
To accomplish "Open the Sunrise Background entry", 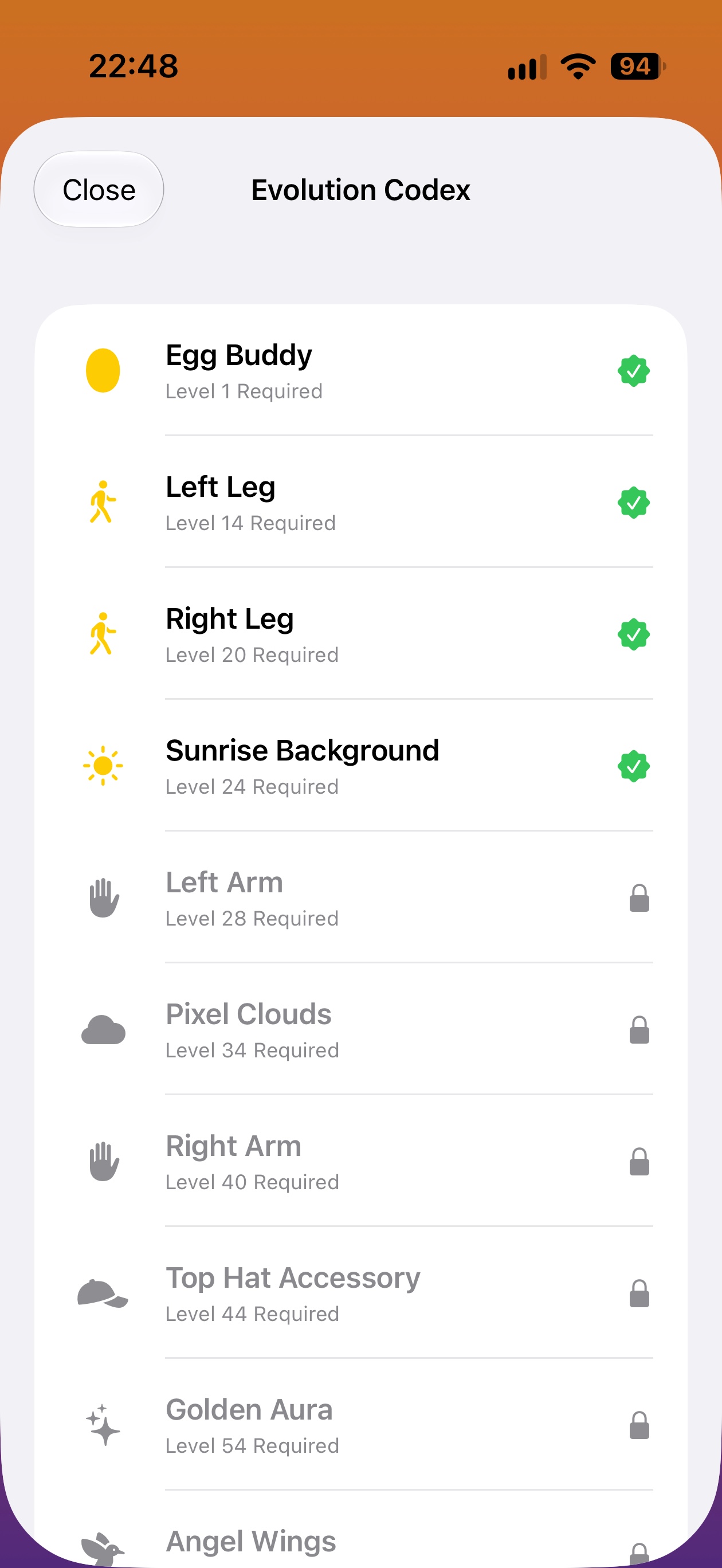I will (x=361, y=766).
